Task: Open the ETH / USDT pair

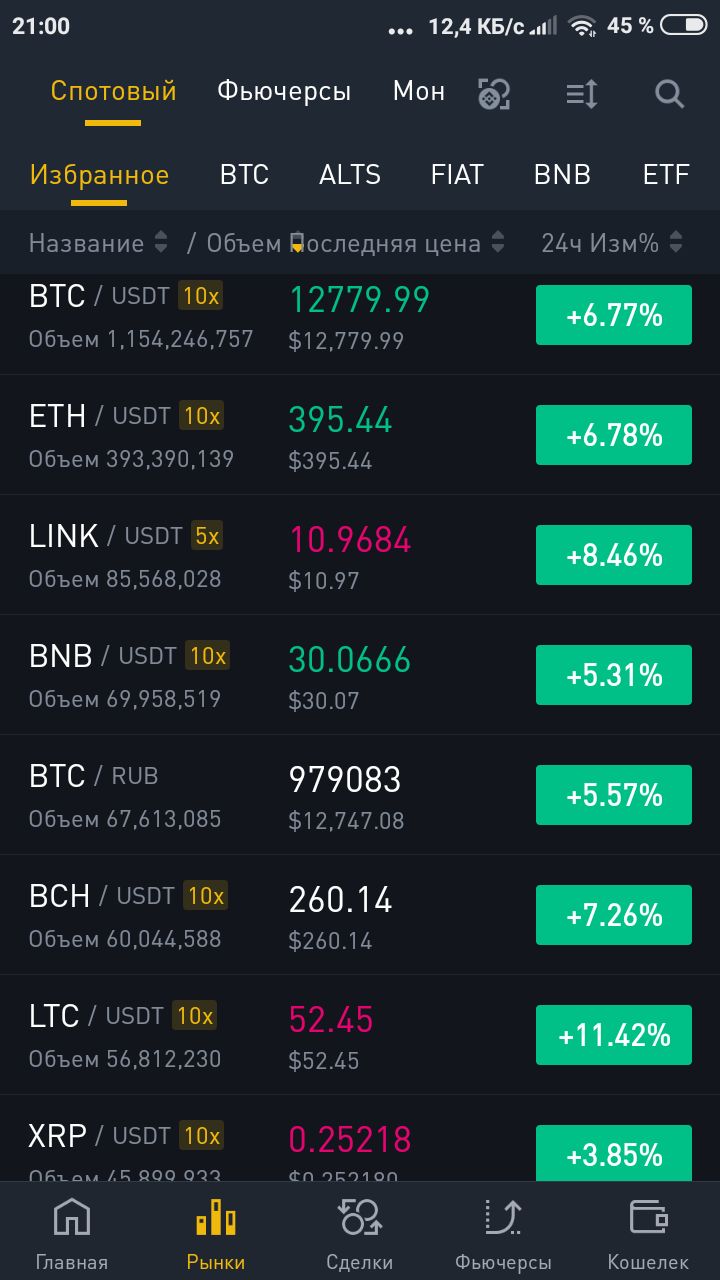Action: coord(360,435)
